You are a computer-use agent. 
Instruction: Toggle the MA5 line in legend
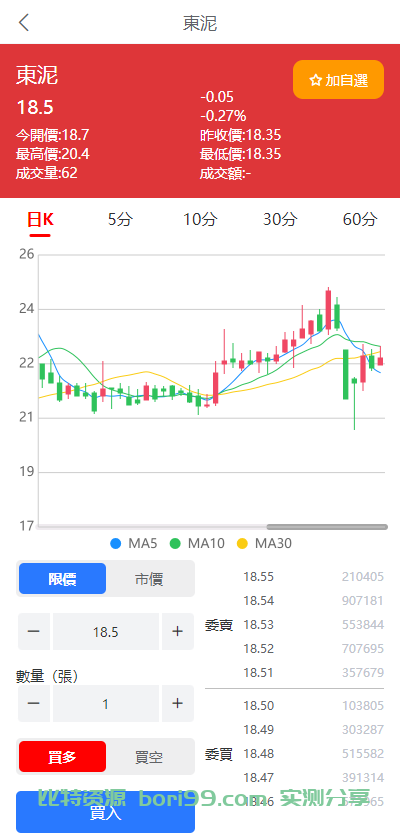coord(134,544)
